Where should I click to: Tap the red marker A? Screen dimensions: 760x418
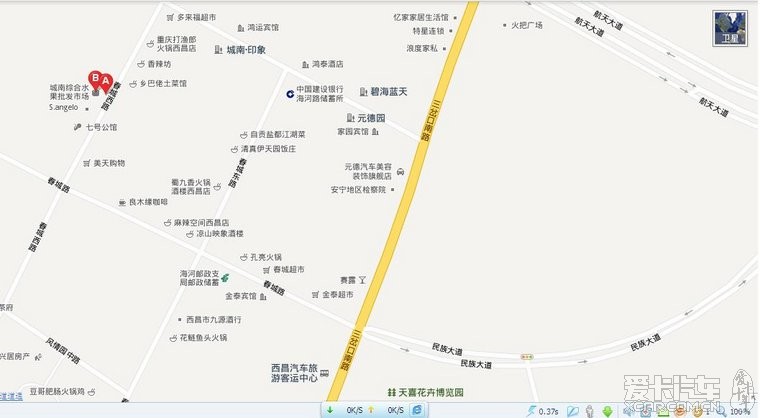pos(105,82)
